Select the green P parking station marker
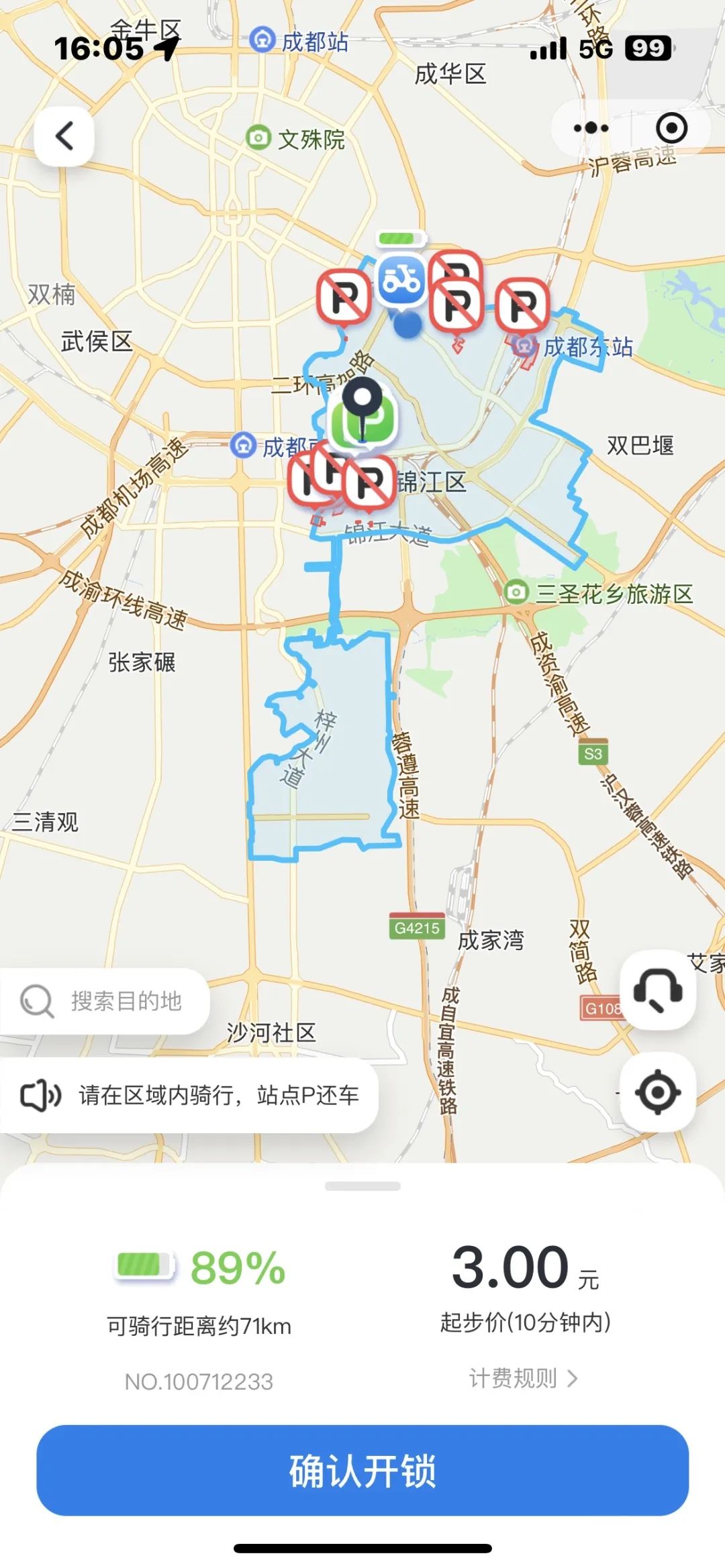This screenshot has width=725, height=1568. tap(365, 421)
